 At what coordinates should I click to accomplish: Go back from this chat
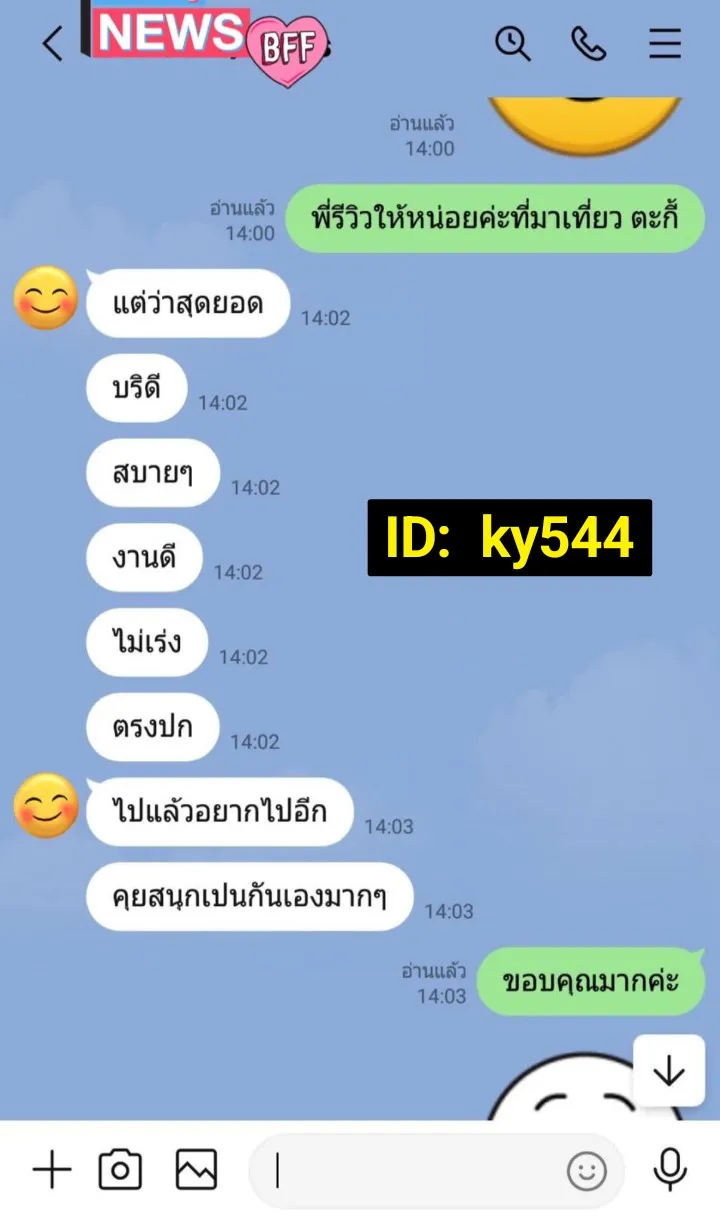pyautogui.click(x=52, y=44)
